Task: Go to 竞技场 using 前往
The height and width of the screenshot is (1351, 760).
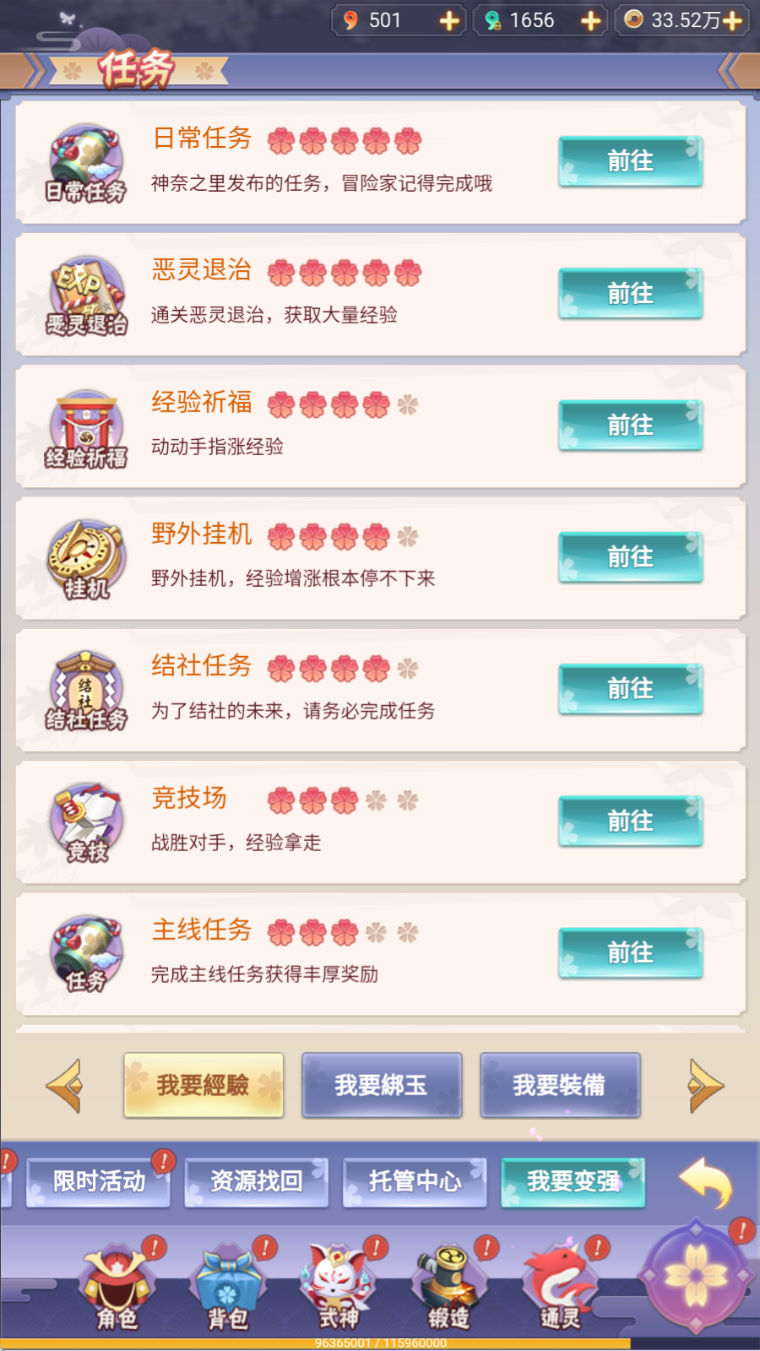Action: 630,821
